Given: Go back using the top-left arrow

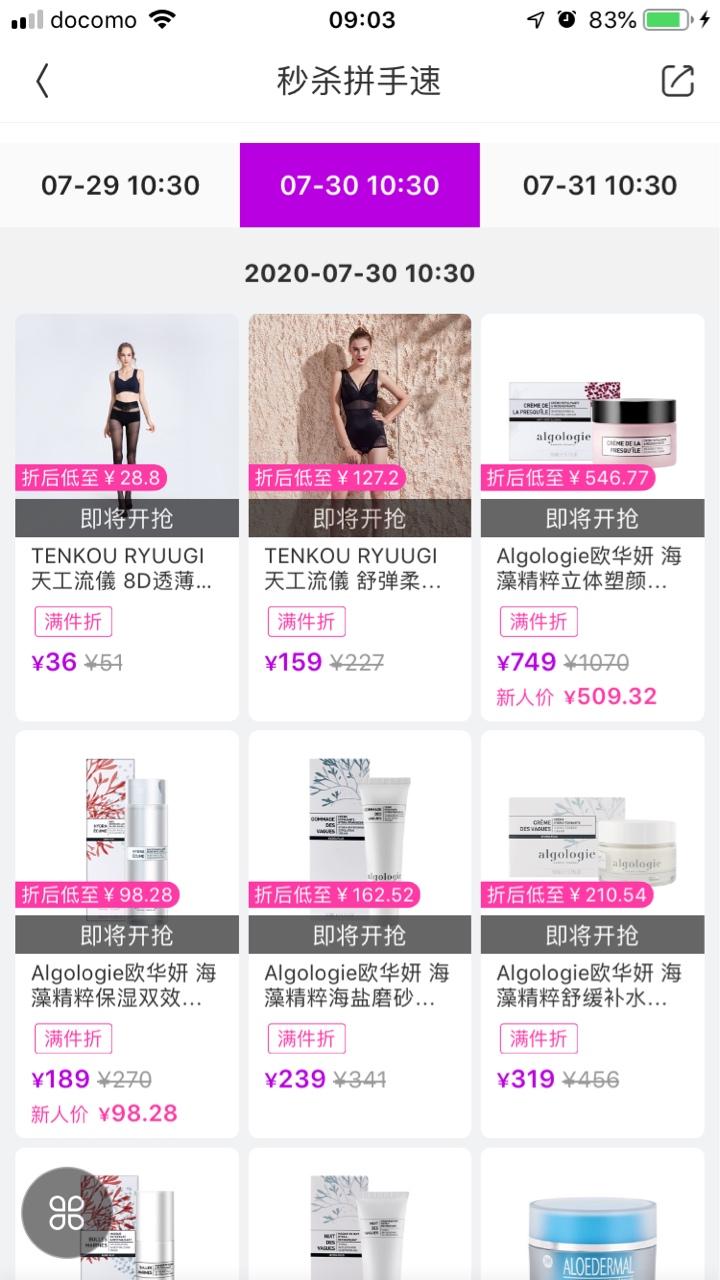Looking at the screenshot, I should pyautogui.click(x=42, y=81).
